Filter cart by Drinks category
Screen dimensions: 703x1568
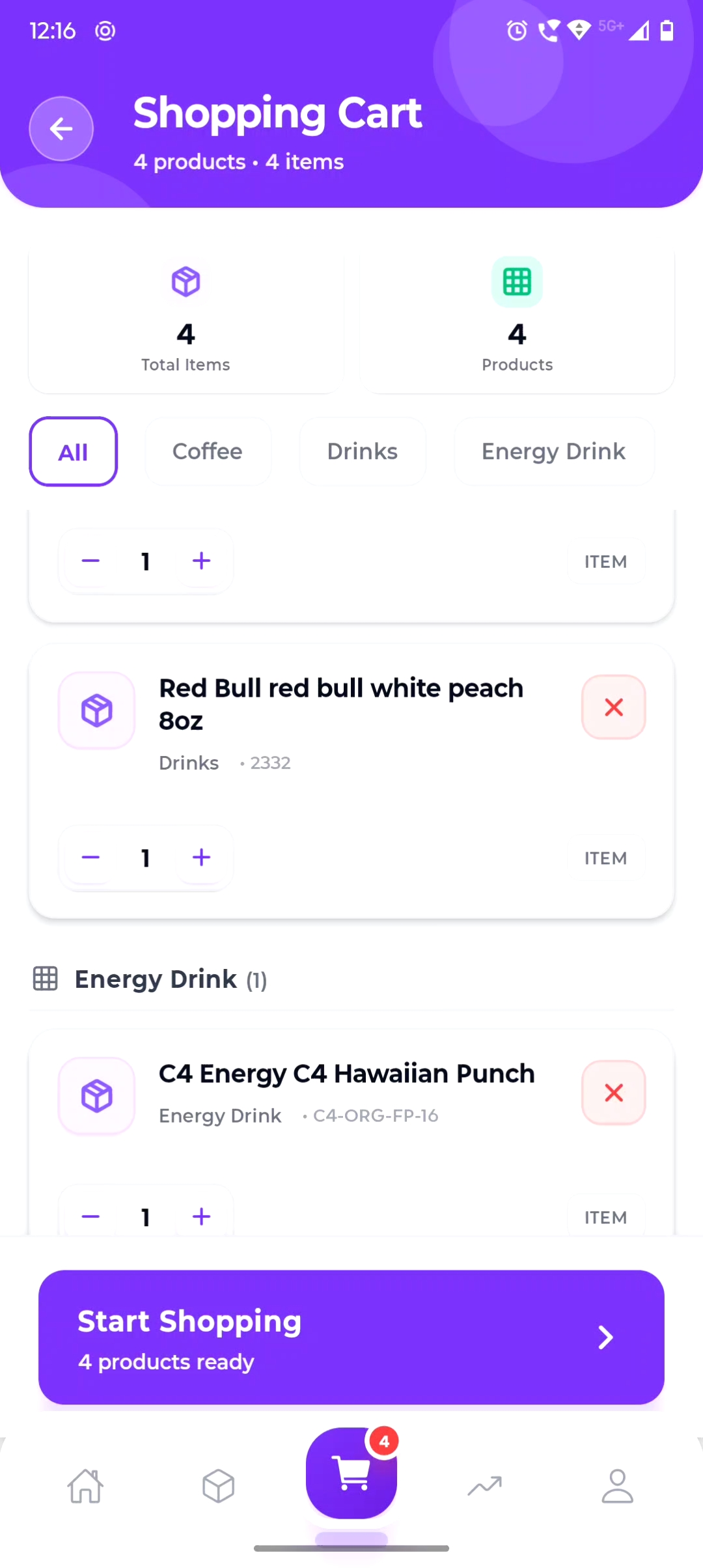coord(362,451)
